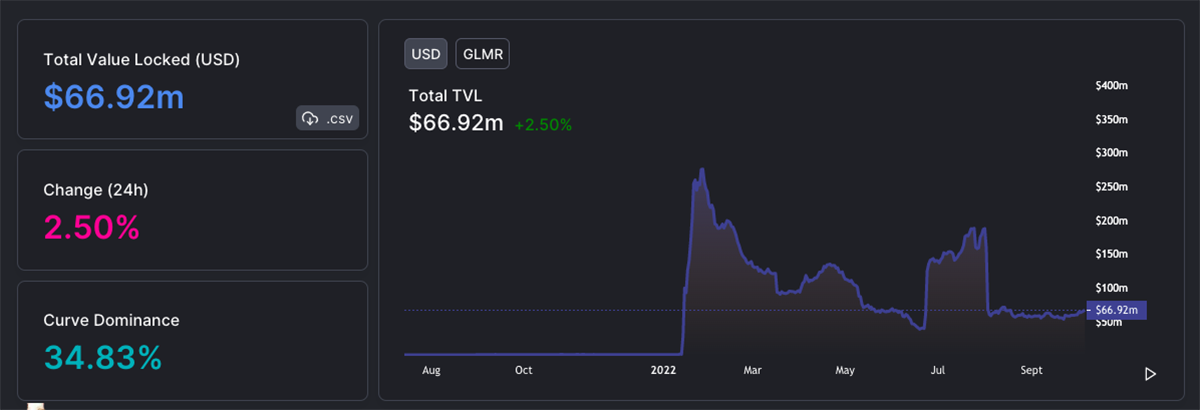The height and width of the screenshot is (410, 1200).
Task: Download the TVL data as .csv
Action: [327, 118]
